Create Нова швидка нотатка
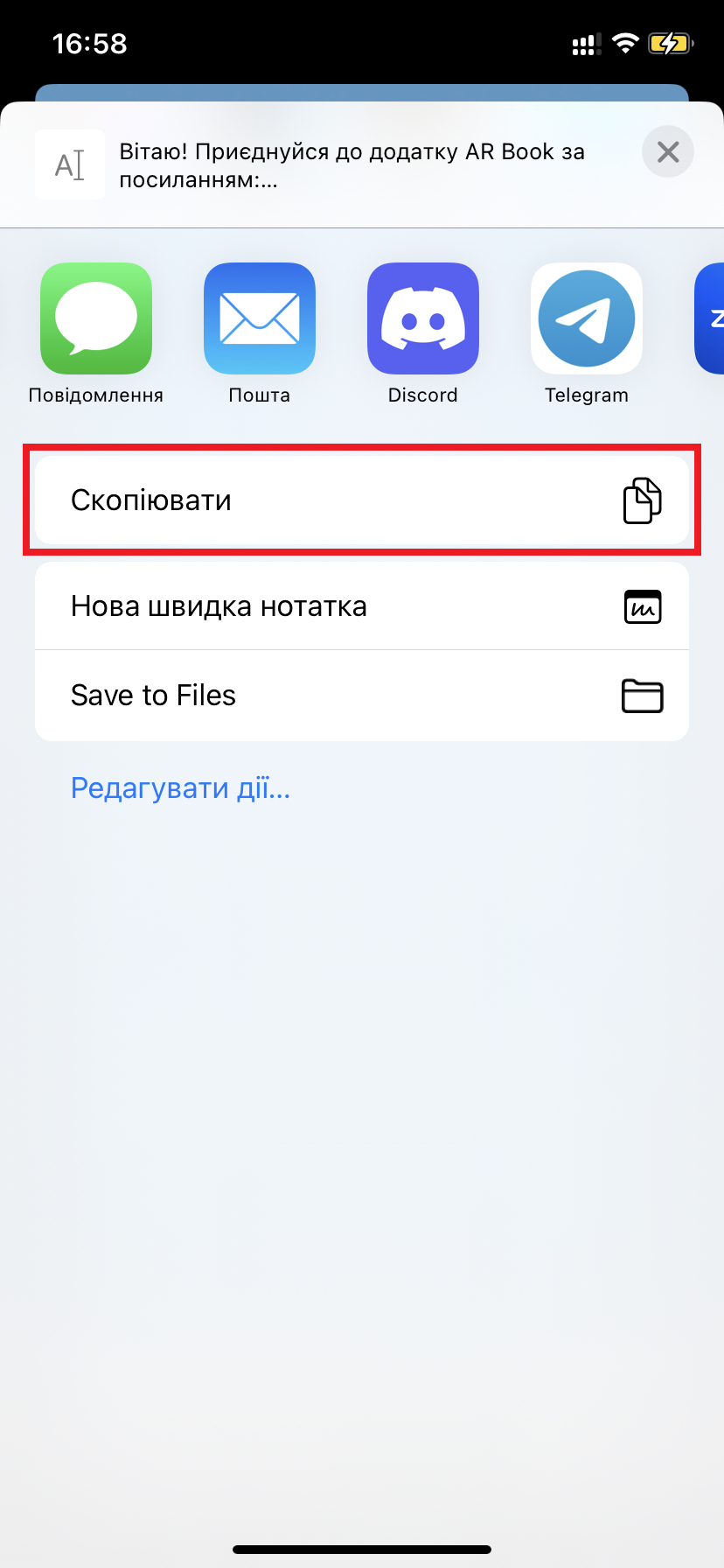 (362, 606)
